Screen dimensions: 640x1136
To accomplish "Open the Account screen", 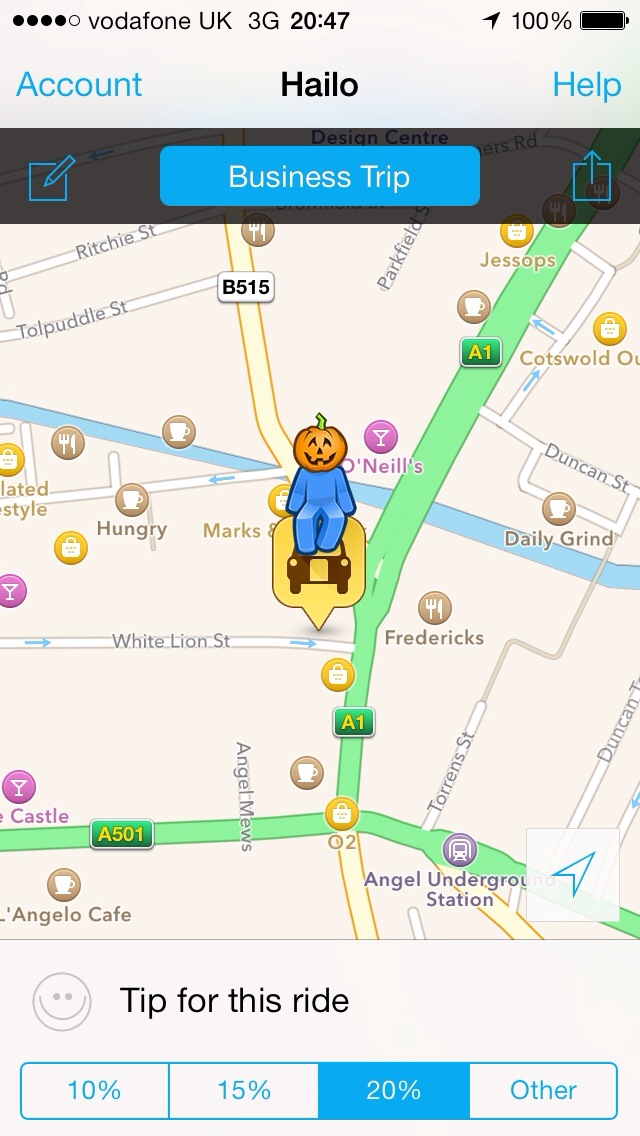I will [x=79, y=84].
